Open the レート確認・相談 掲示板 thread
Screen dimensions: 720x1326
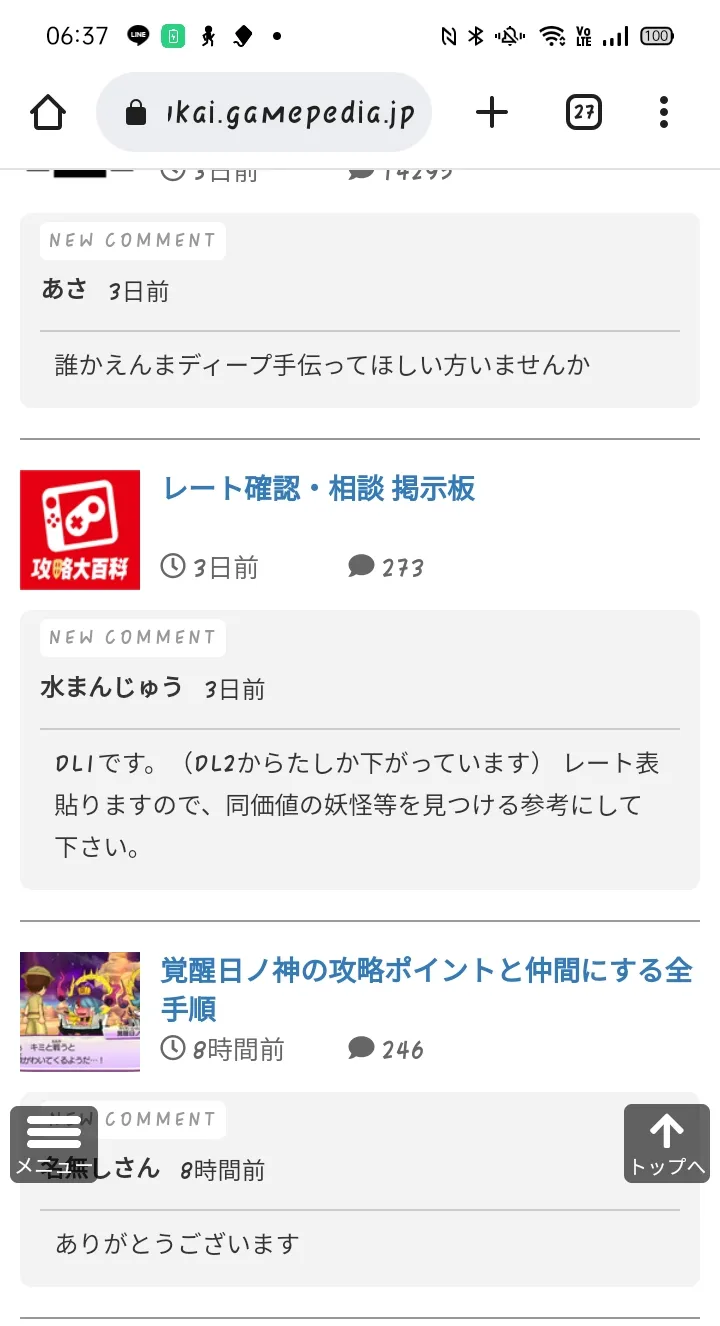319,489
